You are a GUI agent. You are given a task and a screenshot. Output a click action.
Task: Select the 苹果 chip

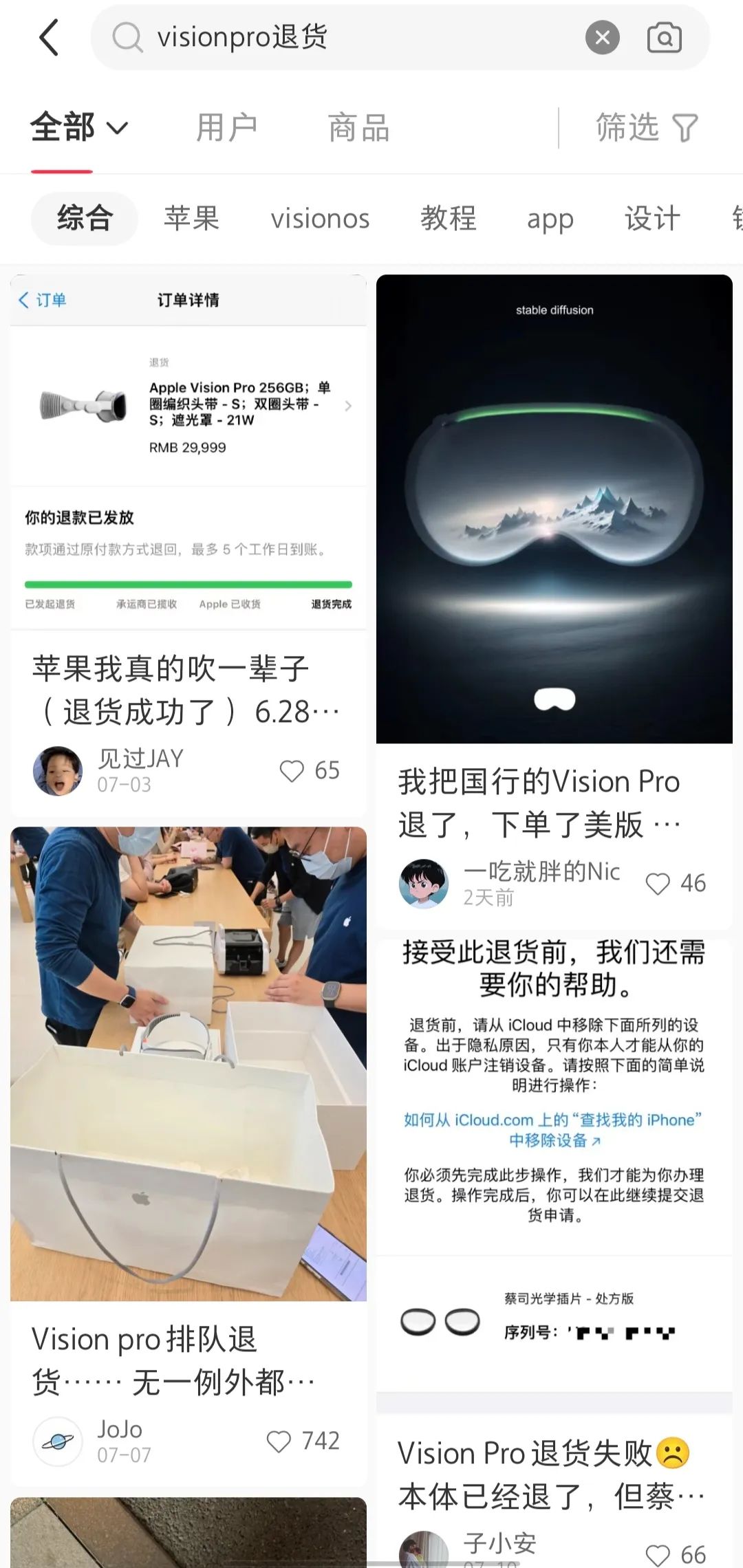coord(191,219)
